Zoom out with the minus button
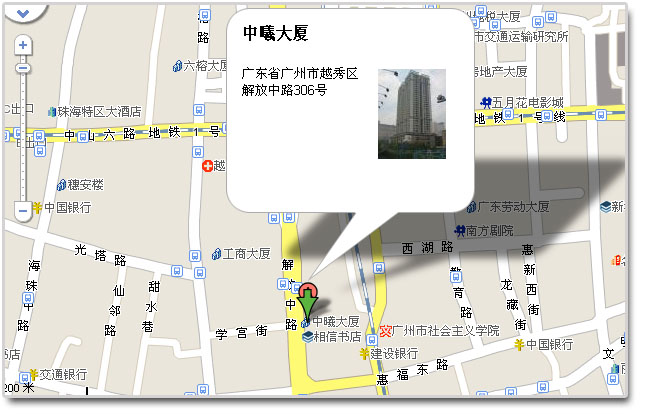Screen dimensions: 650x420 23,211
